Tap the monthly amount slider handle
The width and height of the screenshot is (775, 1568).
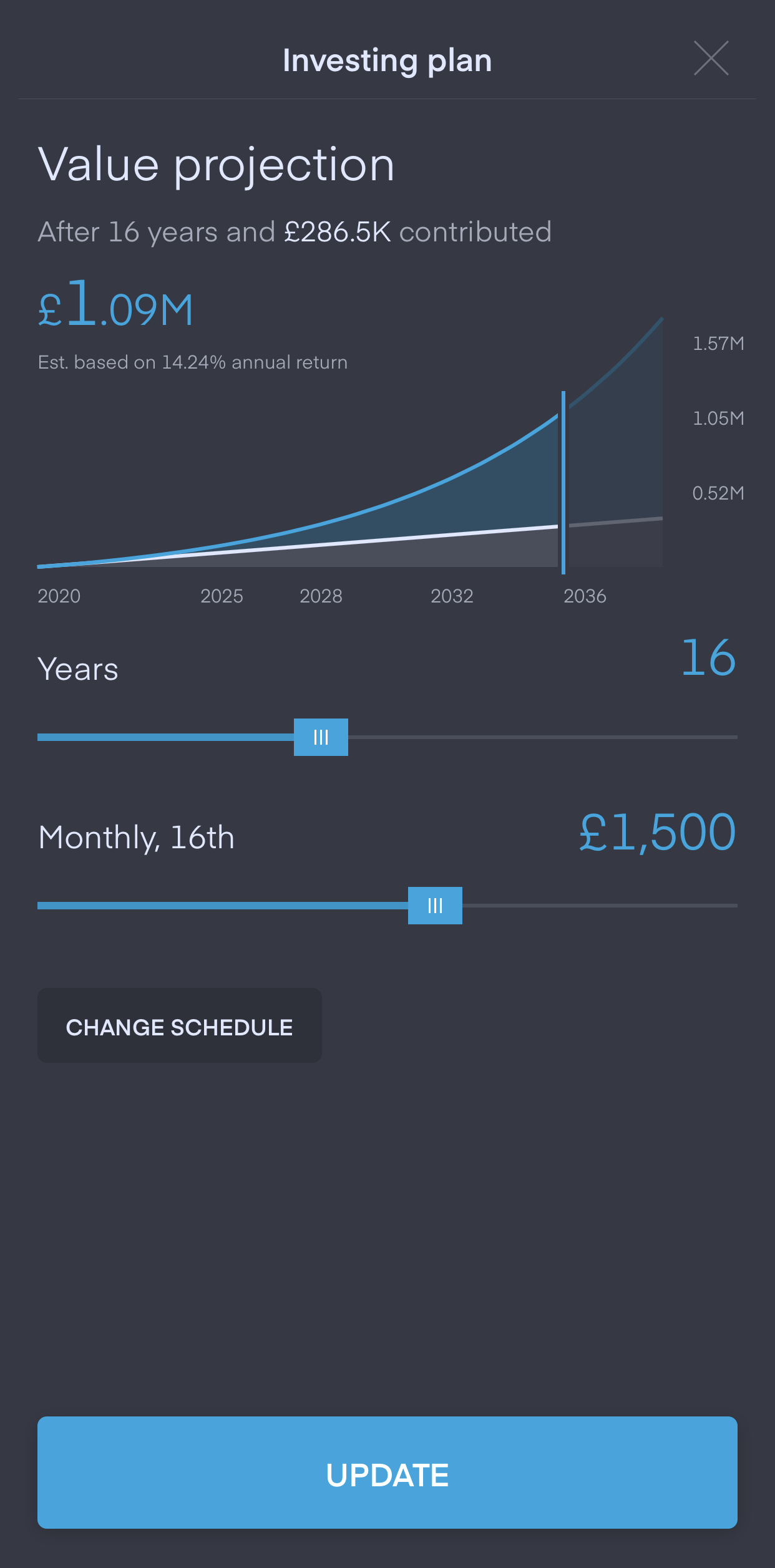(x=435, y=906)
